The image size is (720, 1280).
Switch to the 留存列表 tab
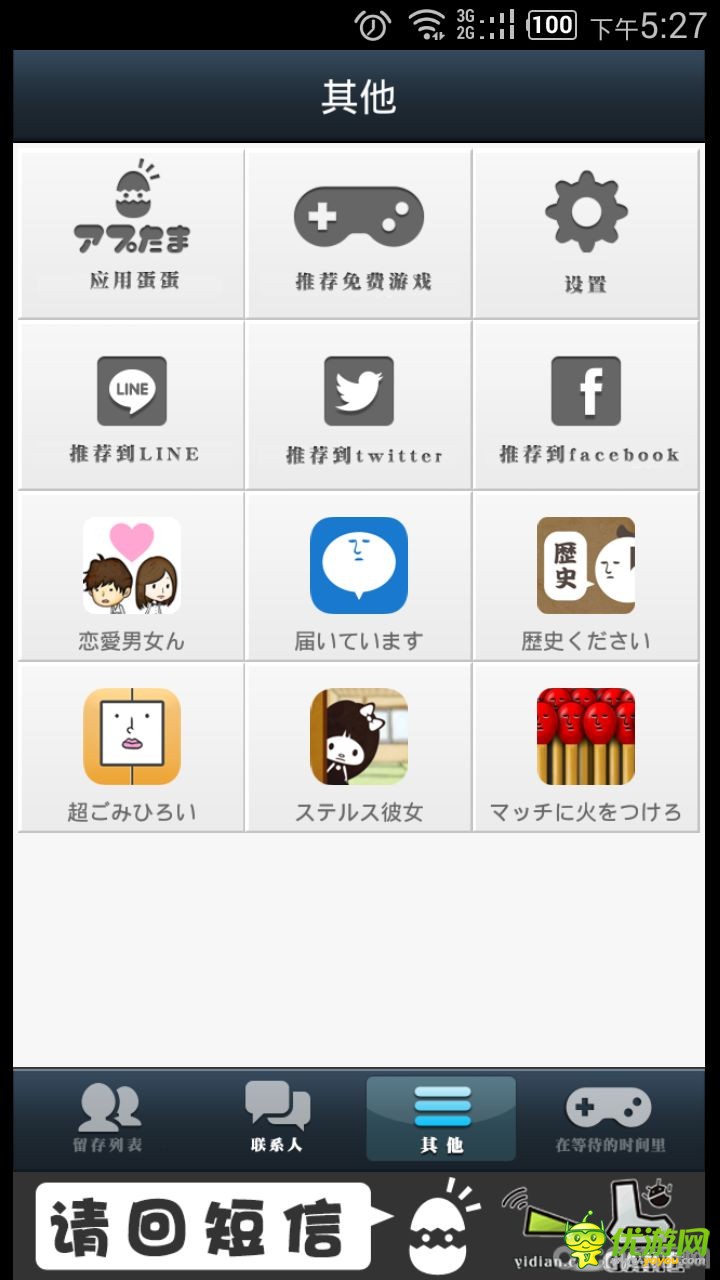coord(108,1119)
